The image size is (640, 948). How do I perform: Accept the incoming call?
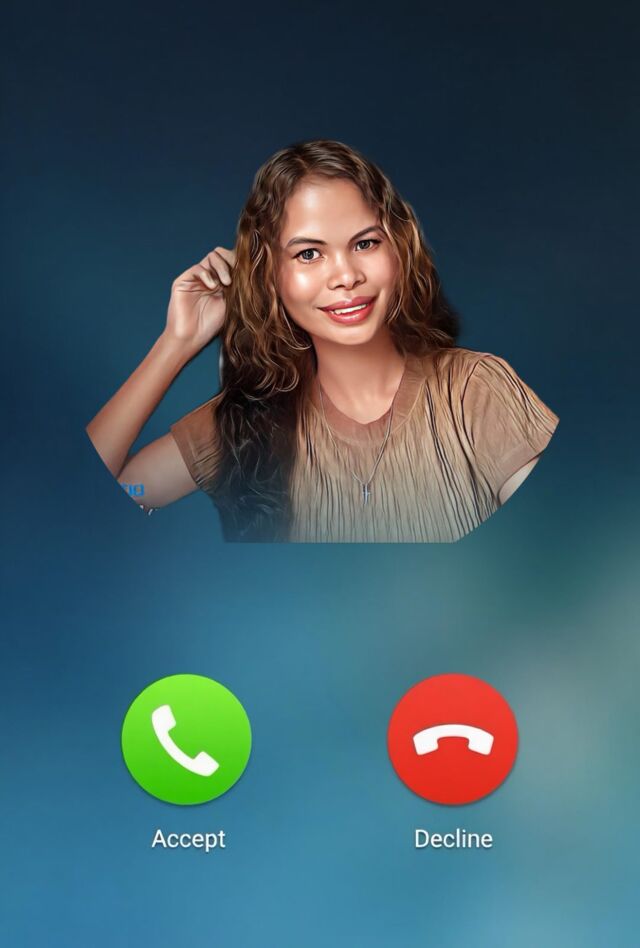(186, 739)
